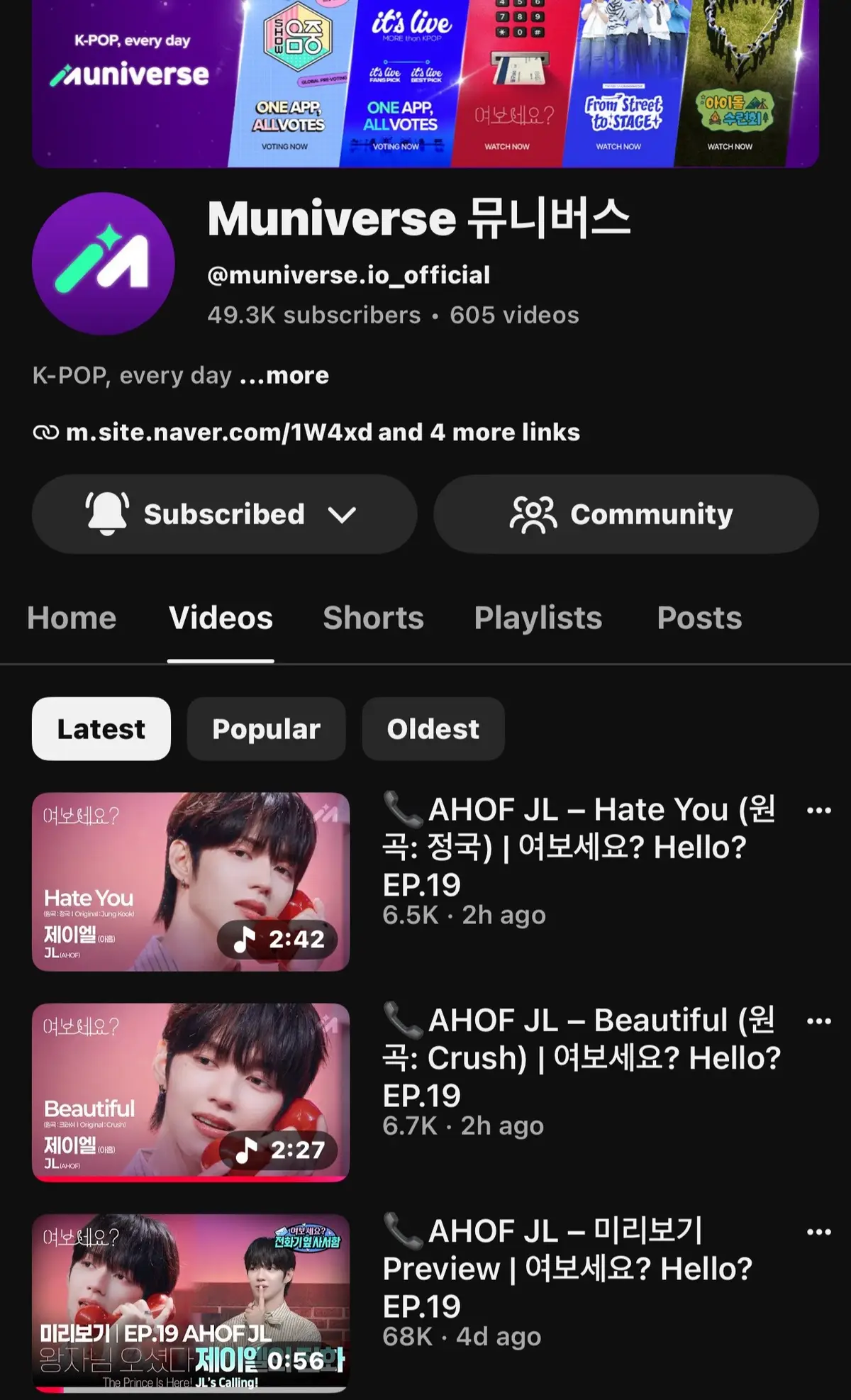Open the Community button

tap(626, 514)
